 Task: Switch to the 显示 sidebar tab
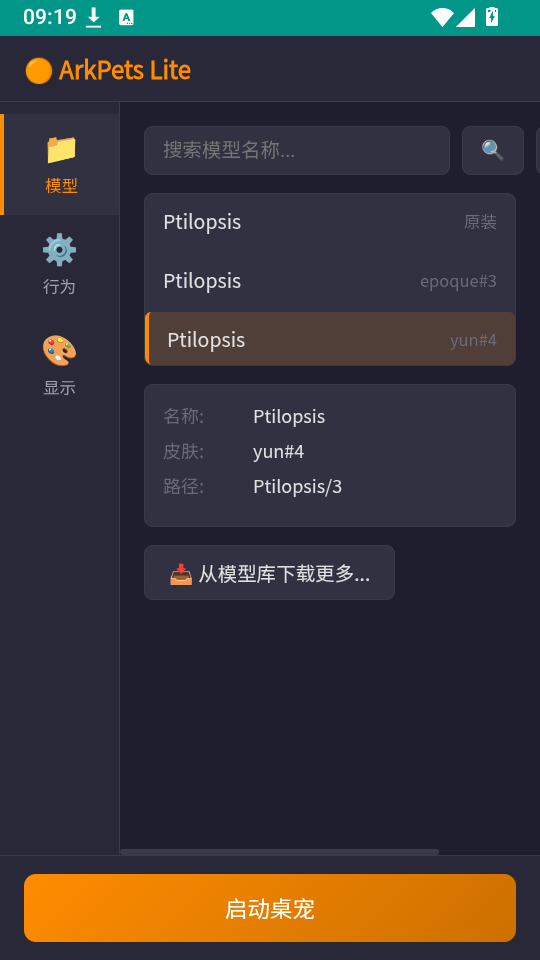click(x=59, y=366)
